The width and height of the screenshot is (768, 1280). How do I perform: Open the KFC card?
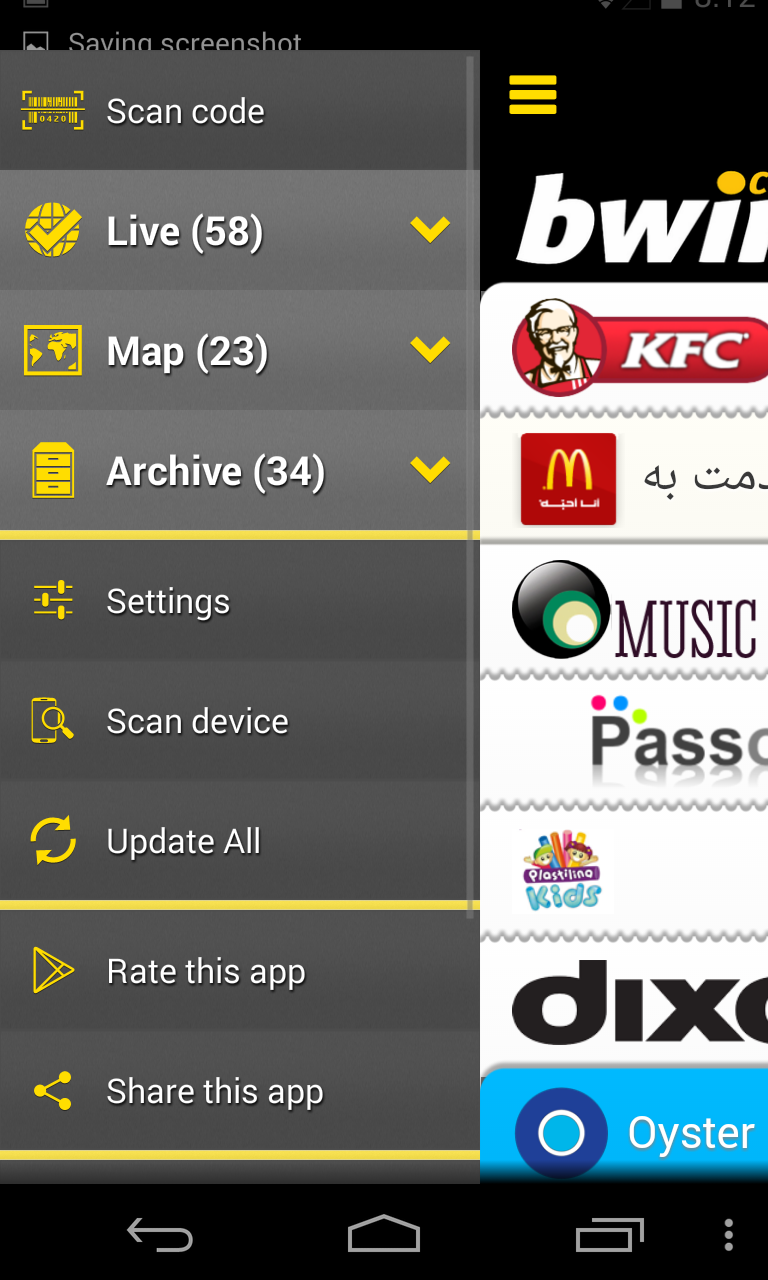[640, 350]
